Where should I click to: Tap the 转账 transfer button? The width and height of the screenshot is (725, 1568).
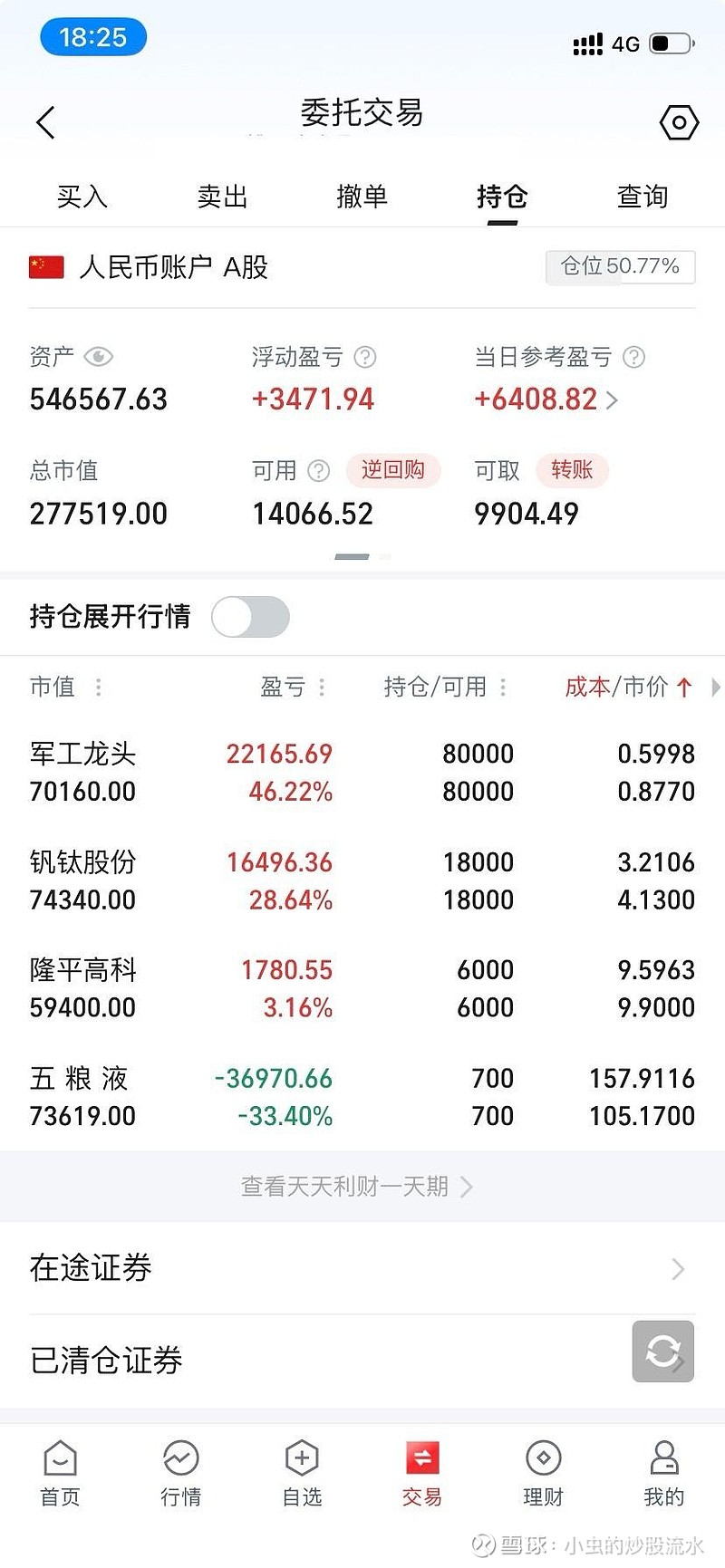click(571, 470)
